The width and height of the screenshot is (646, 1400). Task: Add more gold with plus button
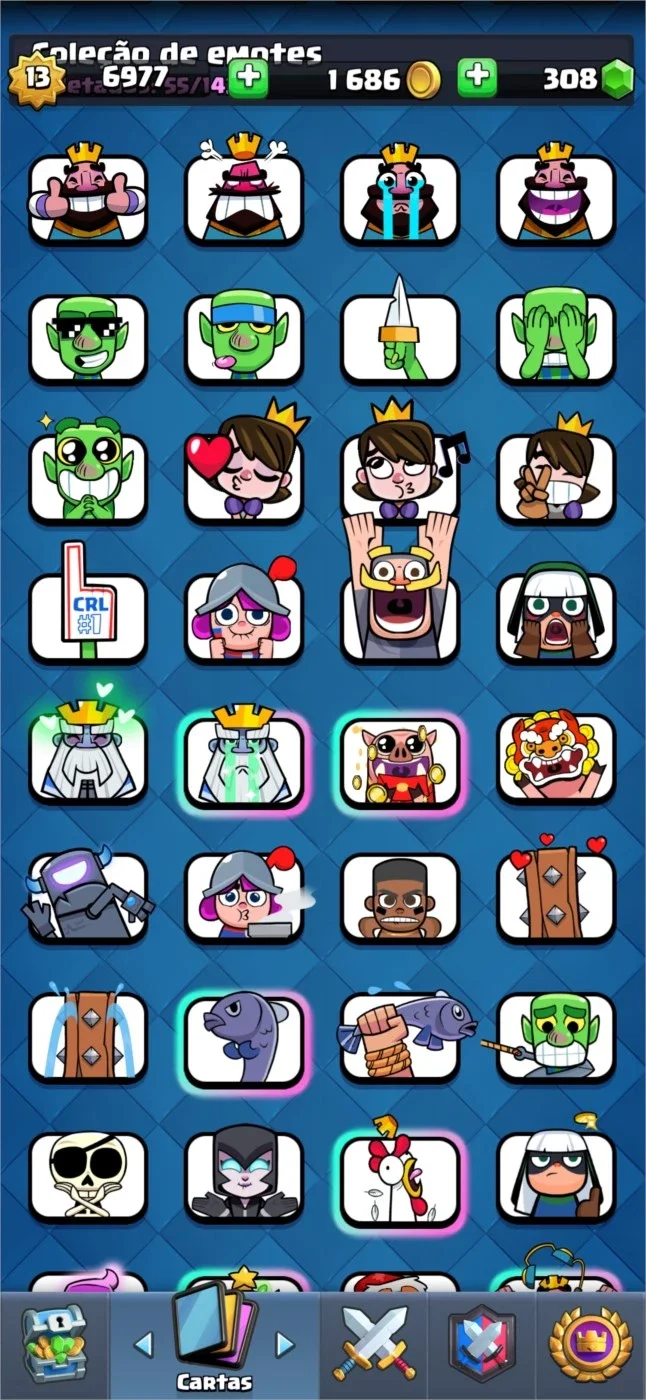(x=248, y=78)
